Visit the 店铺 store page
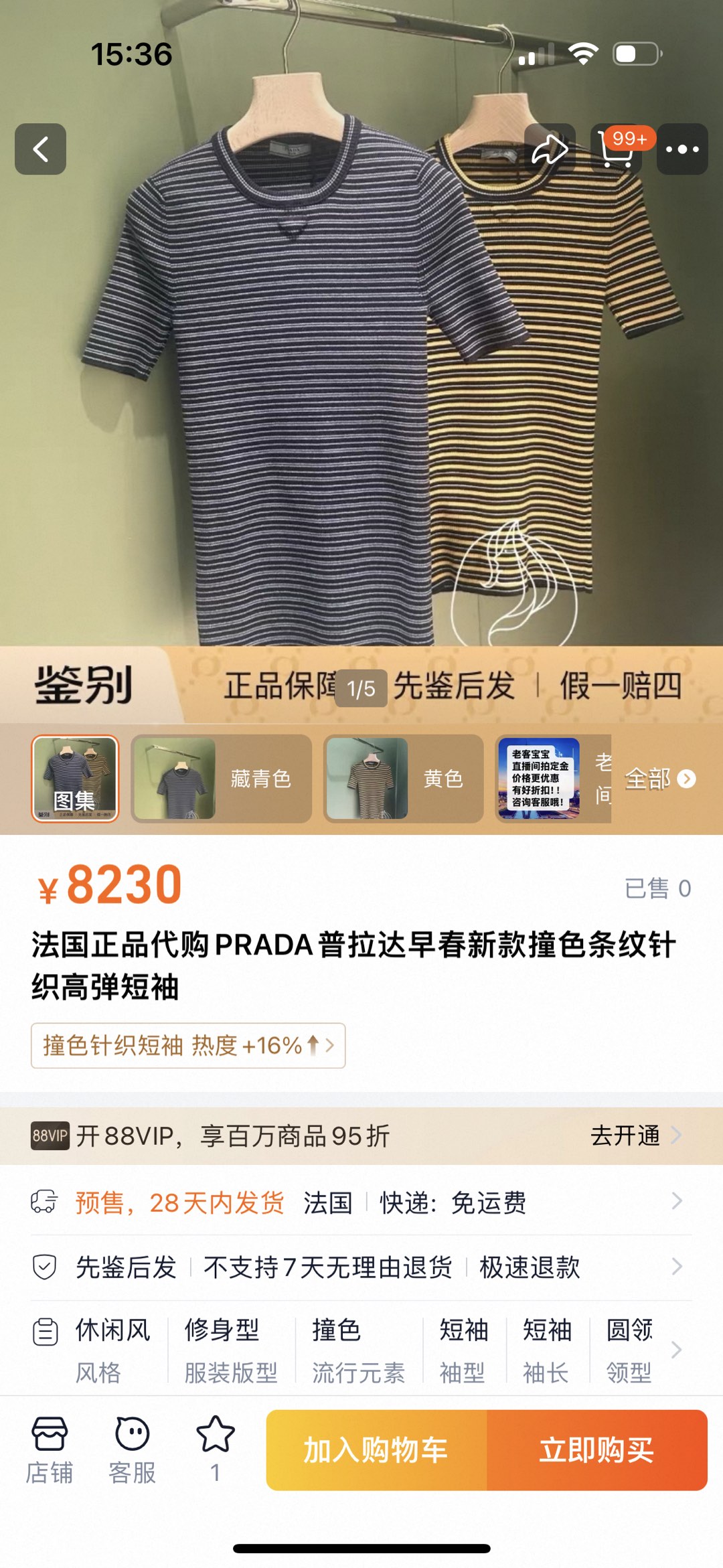The width and height of the screenshot is (723, 1568). [50, 1450]
